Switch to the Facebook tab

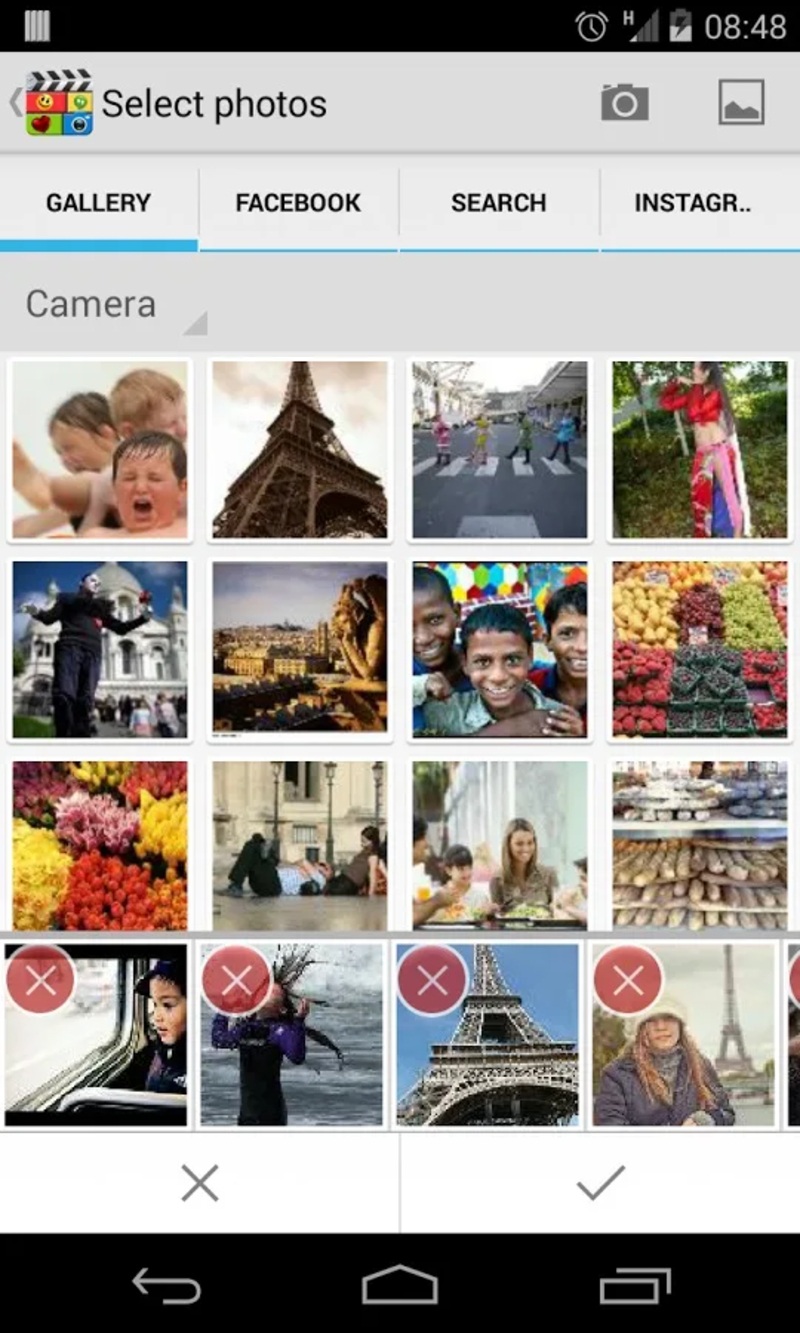pyautogui.click(x=298, y=203)
